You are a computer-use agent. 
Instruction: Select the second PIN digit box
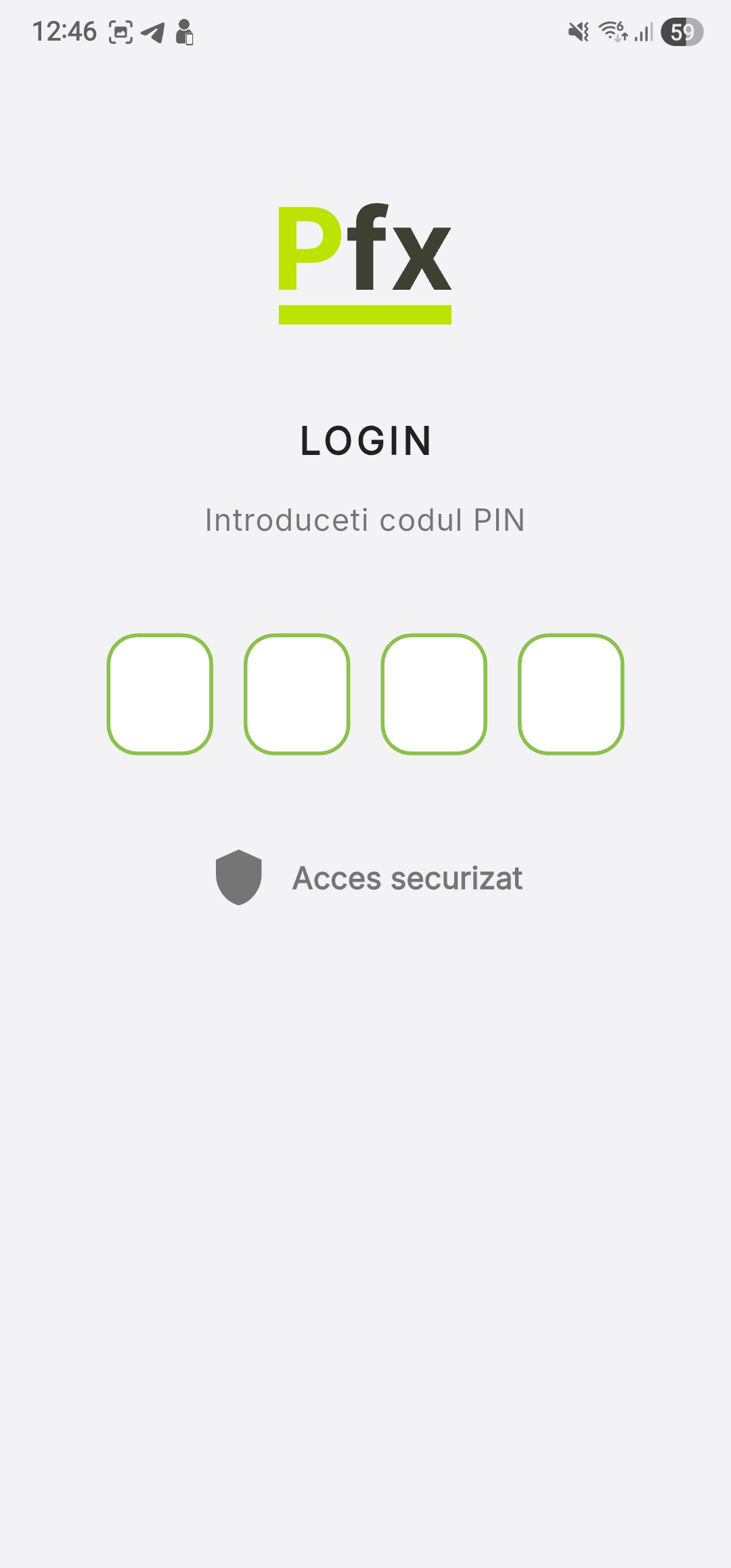(x=297, y=694)
